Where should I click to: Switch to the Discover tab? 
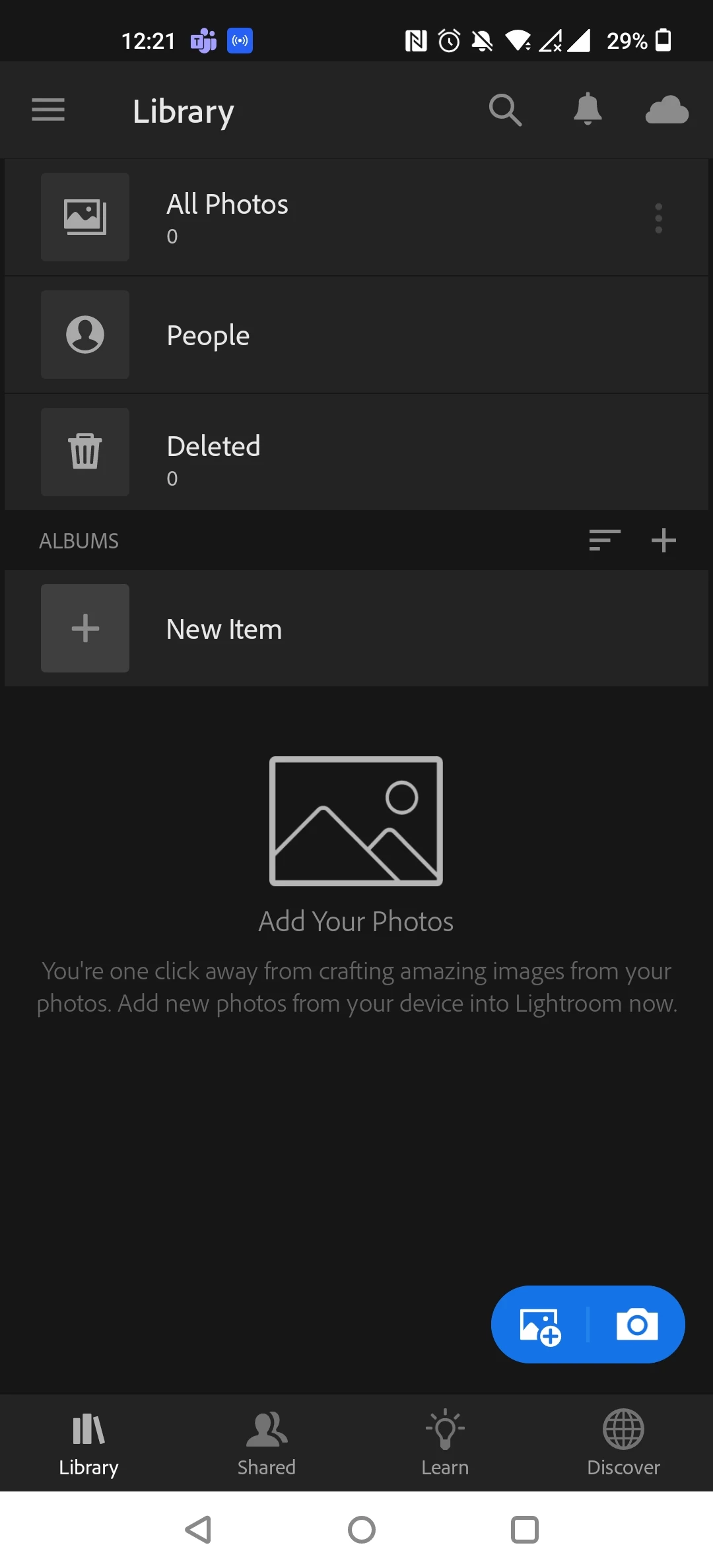tap(623, 1443)
